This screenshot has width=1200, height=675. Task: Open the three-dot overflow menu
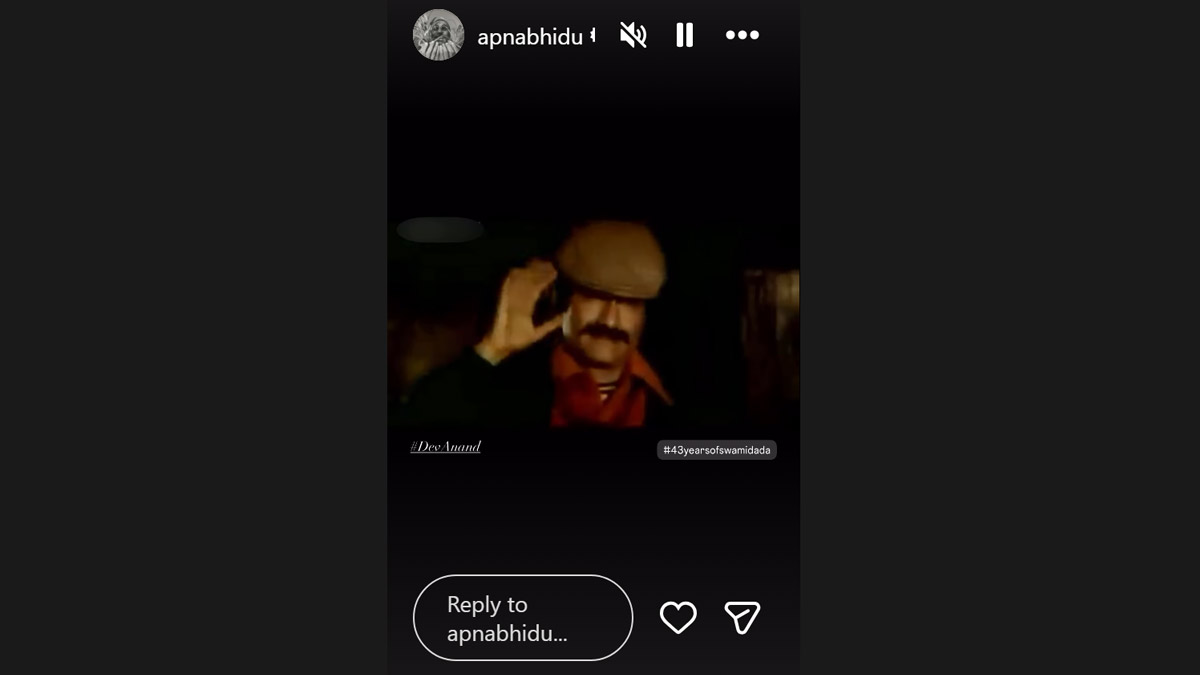742,35
